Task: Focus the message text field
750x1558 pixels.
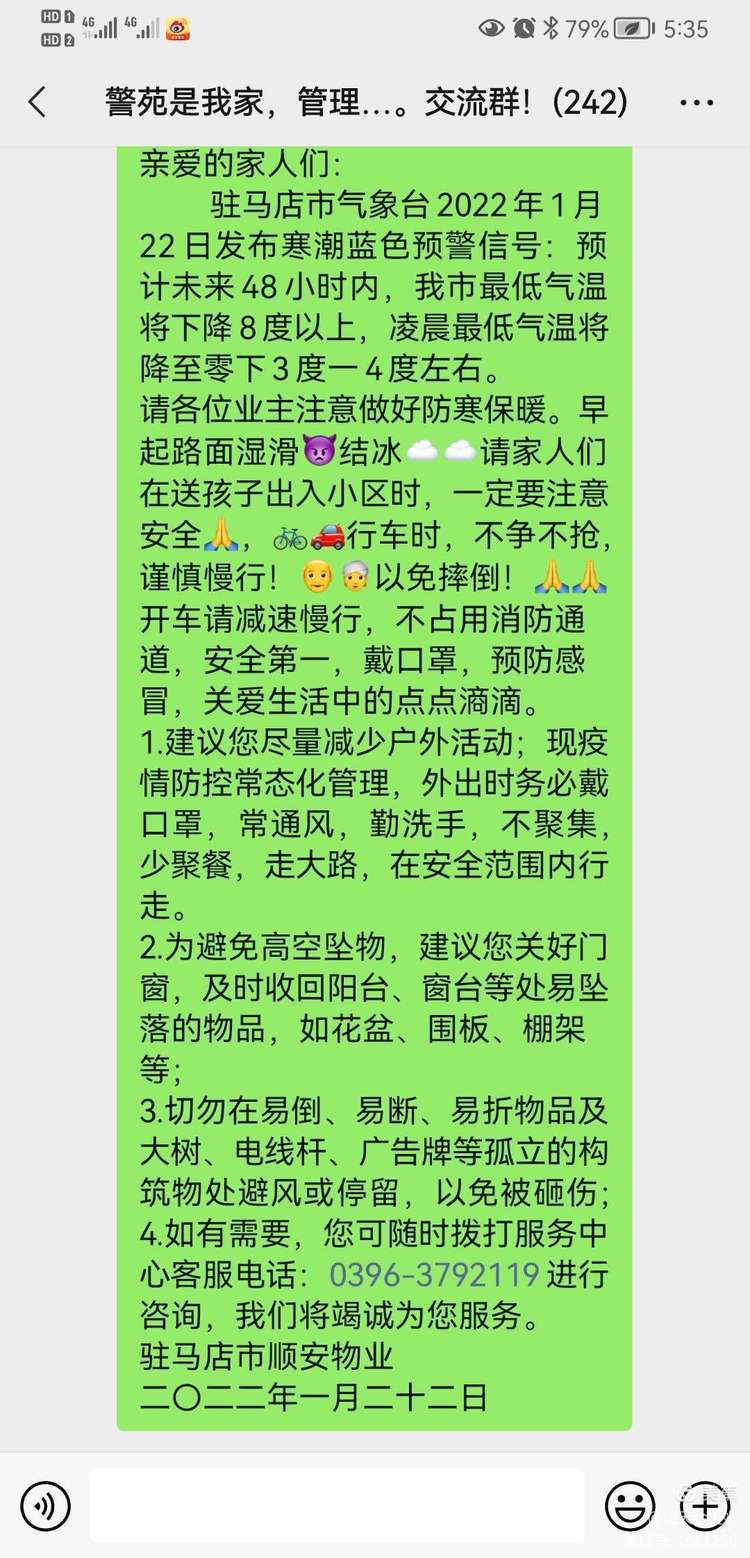Action: coord(337,1505)
